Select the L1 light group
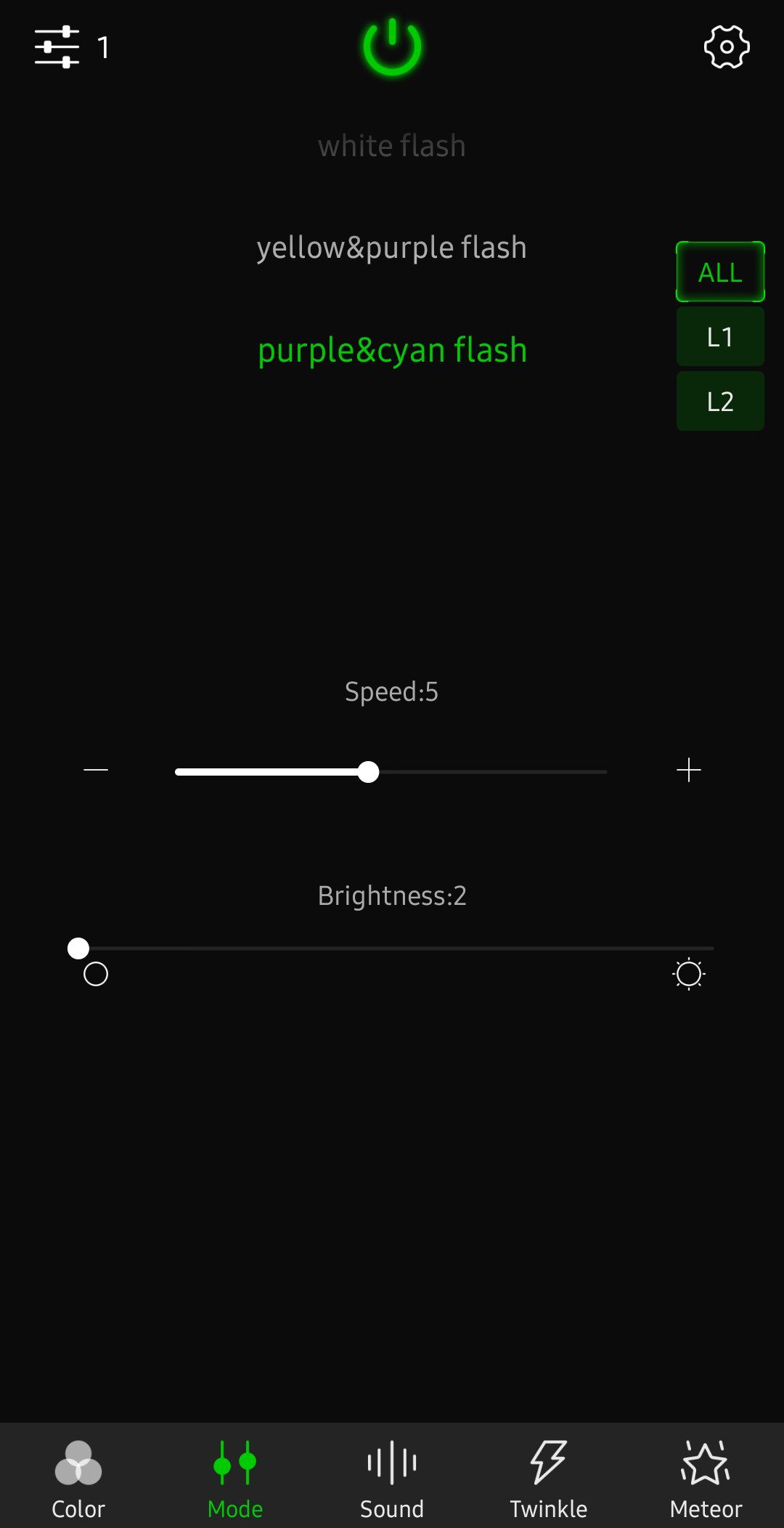Viewport: 784px width, 1528px height. click(719, 337)
